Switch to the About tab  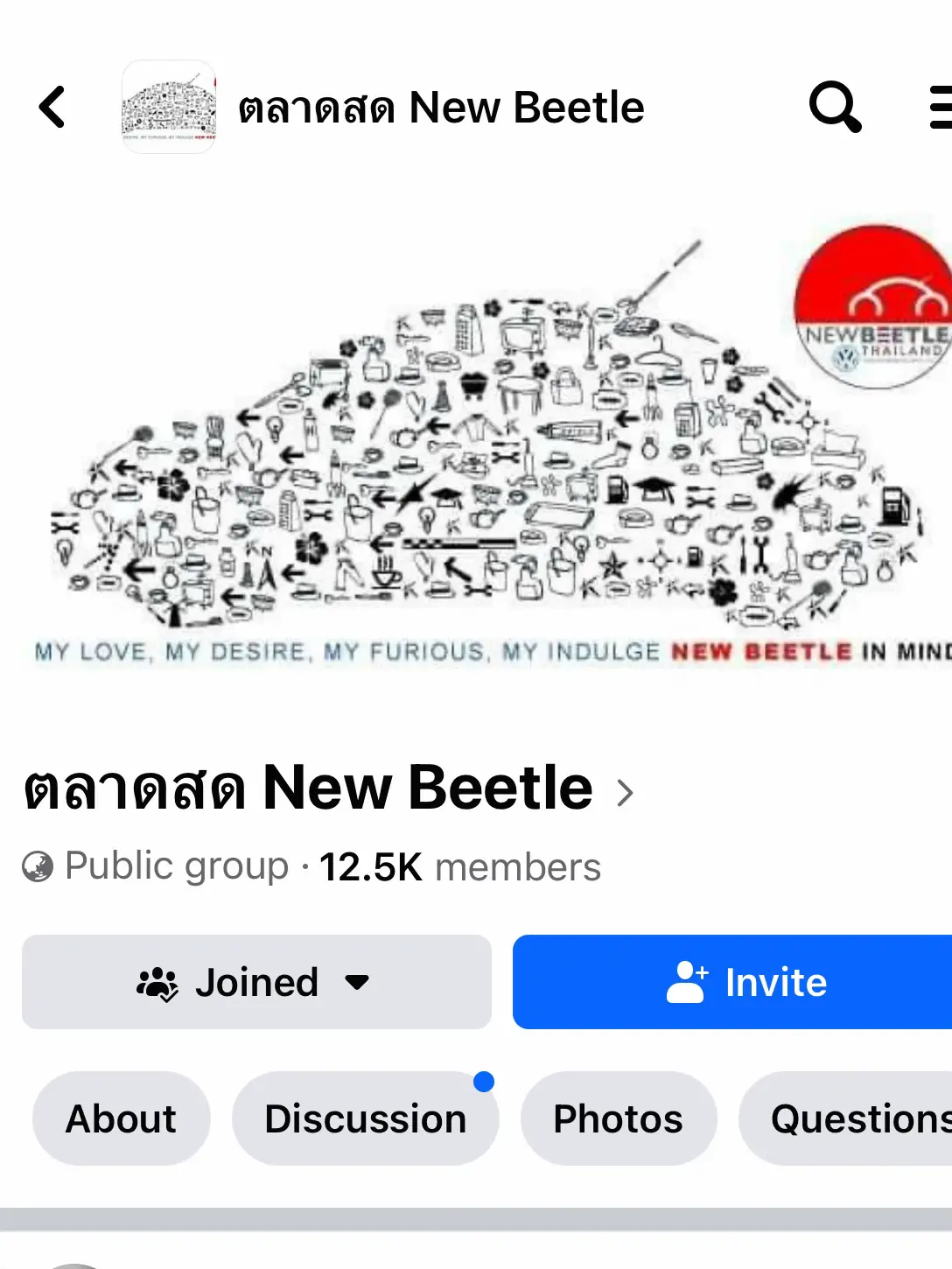click(x=121, y=1118)
